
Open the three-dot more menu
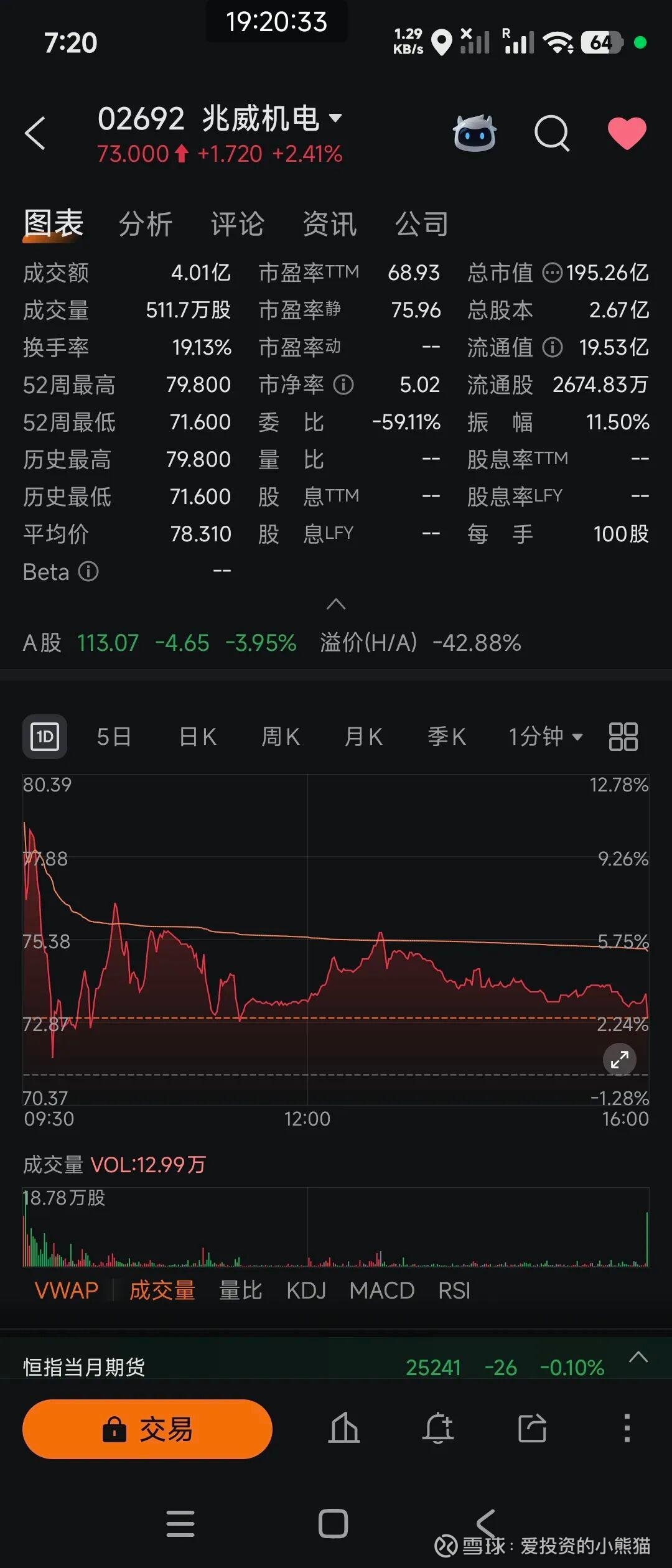(x=627, y=1427)
